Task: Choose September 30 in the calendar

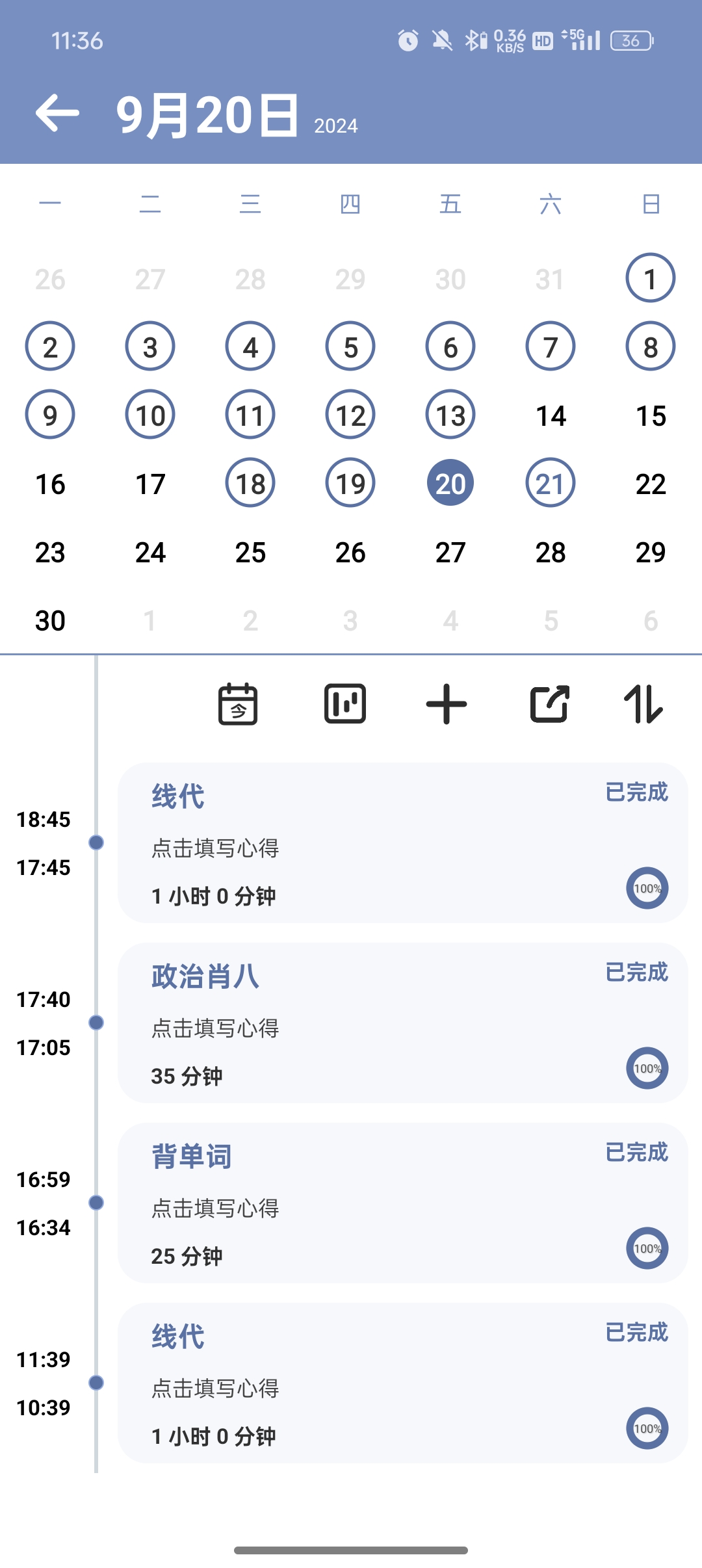Action: coord(50,621)
